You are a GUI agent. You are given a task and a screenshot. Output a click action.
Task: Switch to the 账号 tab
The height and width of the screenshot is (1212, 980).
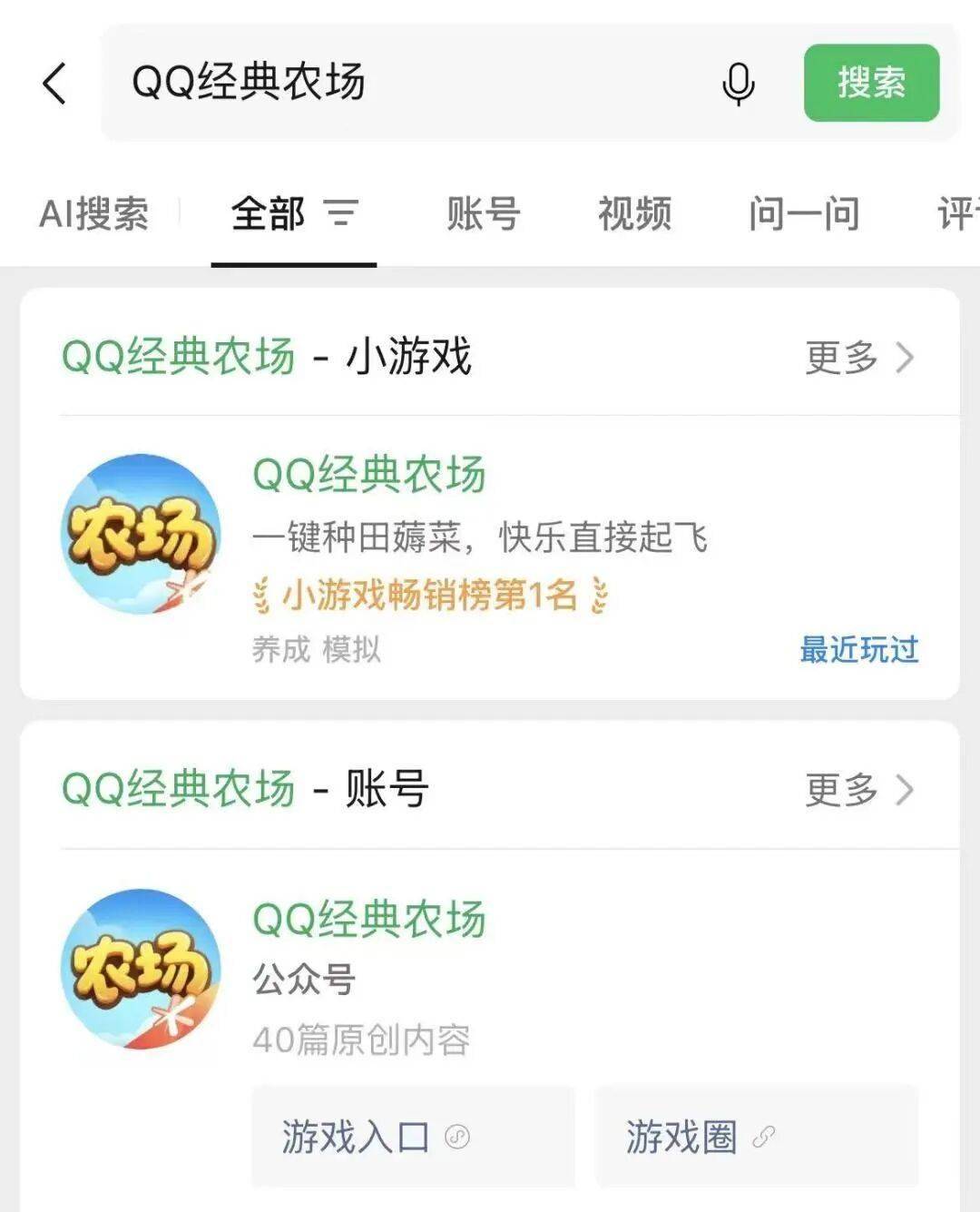tap(483, 214)
